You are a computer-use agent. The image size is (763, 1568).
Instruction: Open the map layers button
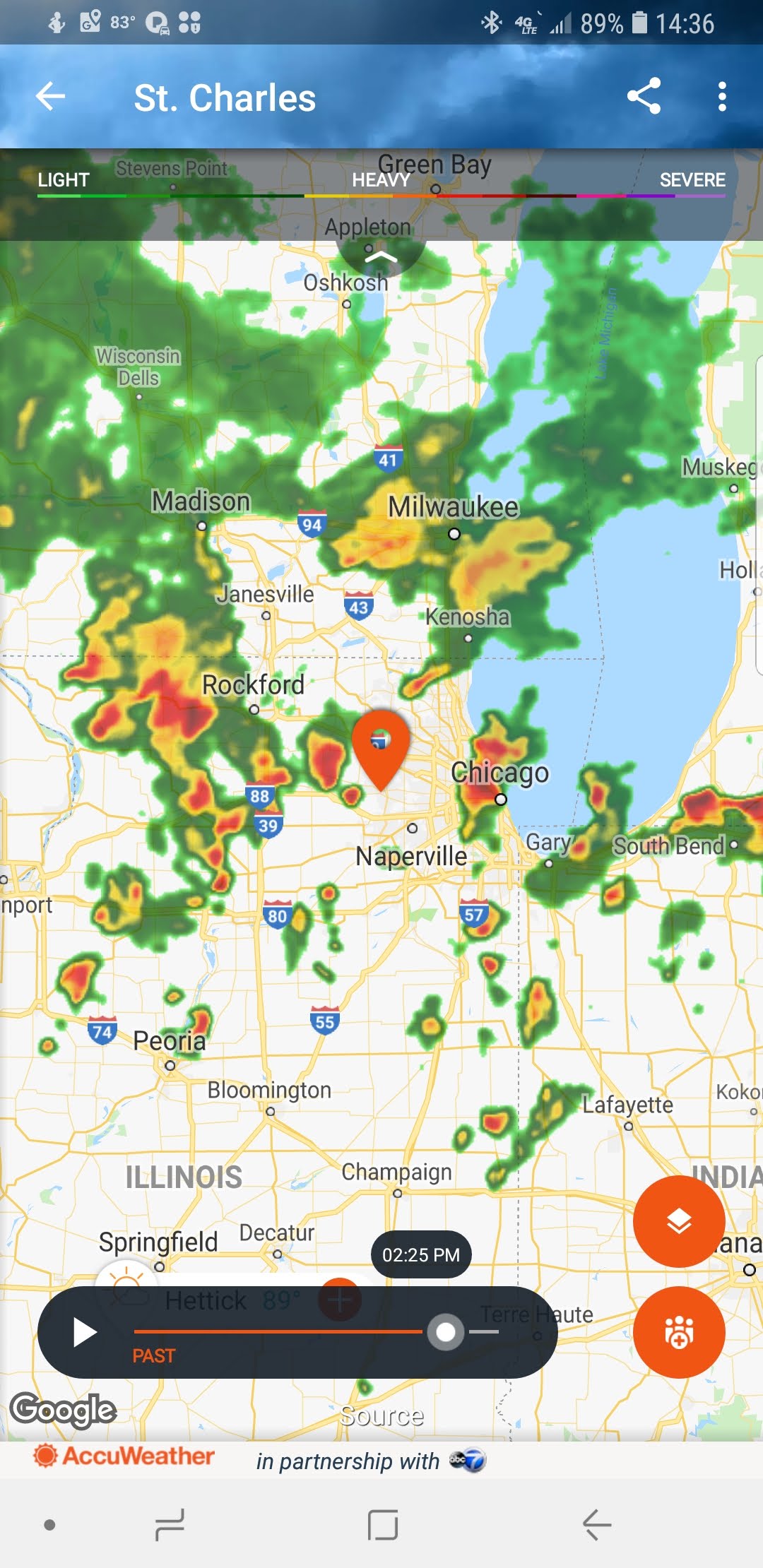678,1221
